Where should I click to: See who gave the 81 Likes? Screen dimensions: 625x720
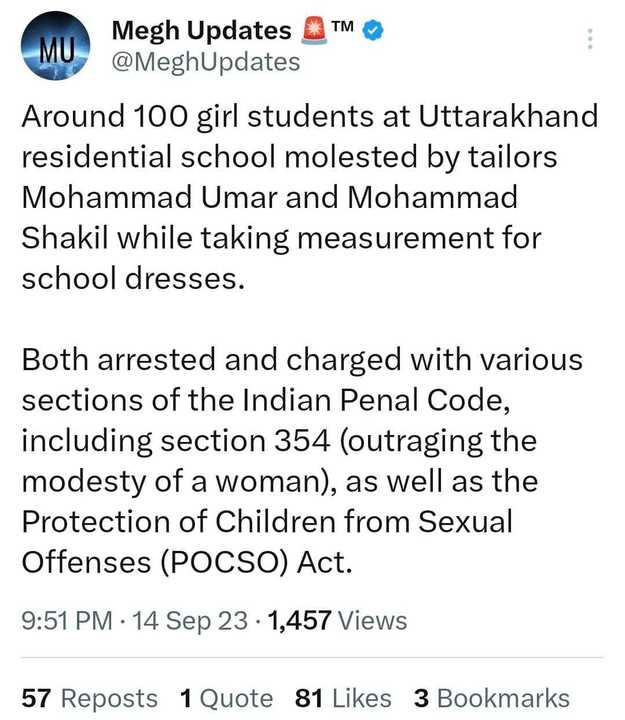343,698
